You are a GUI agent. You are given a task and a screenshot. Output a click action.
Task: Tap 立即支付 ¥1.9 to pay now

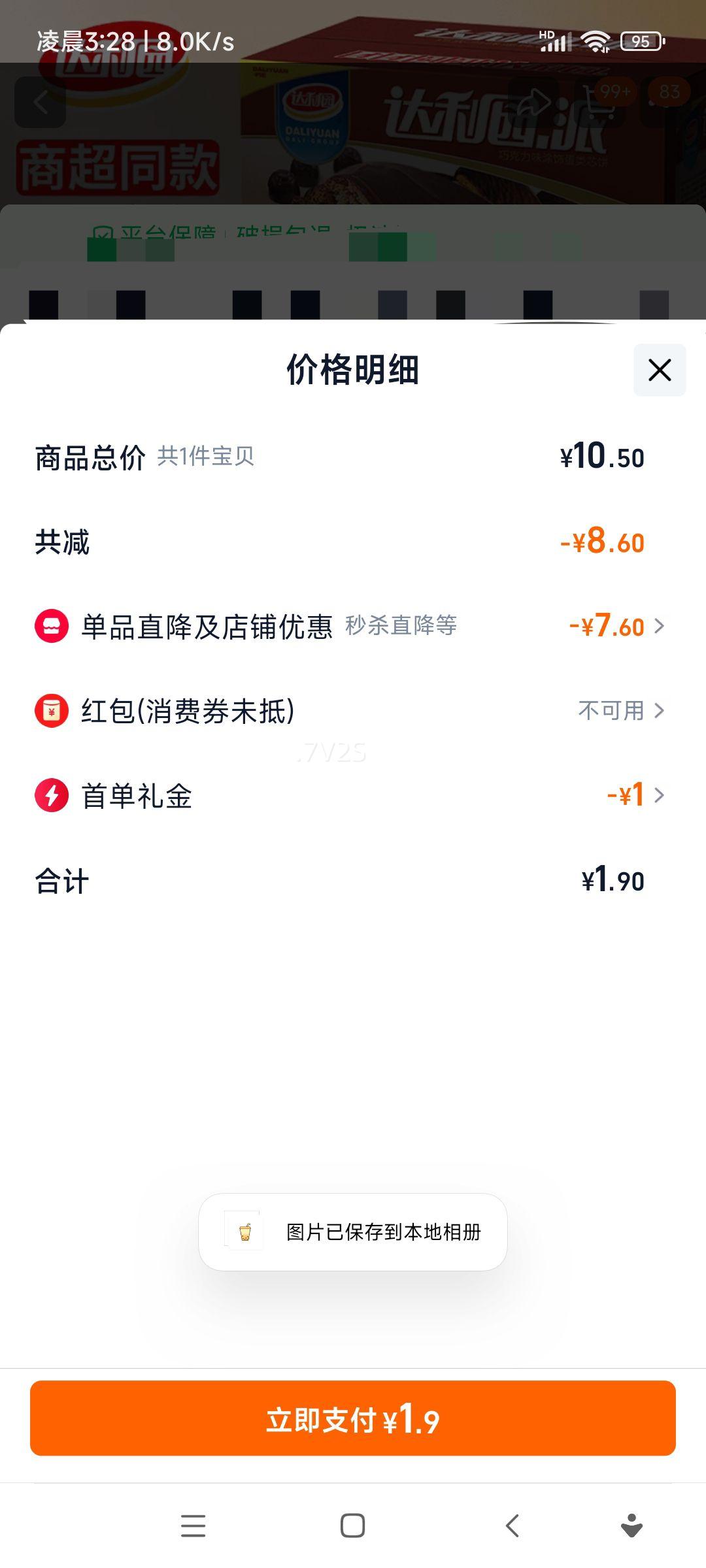353,1418
